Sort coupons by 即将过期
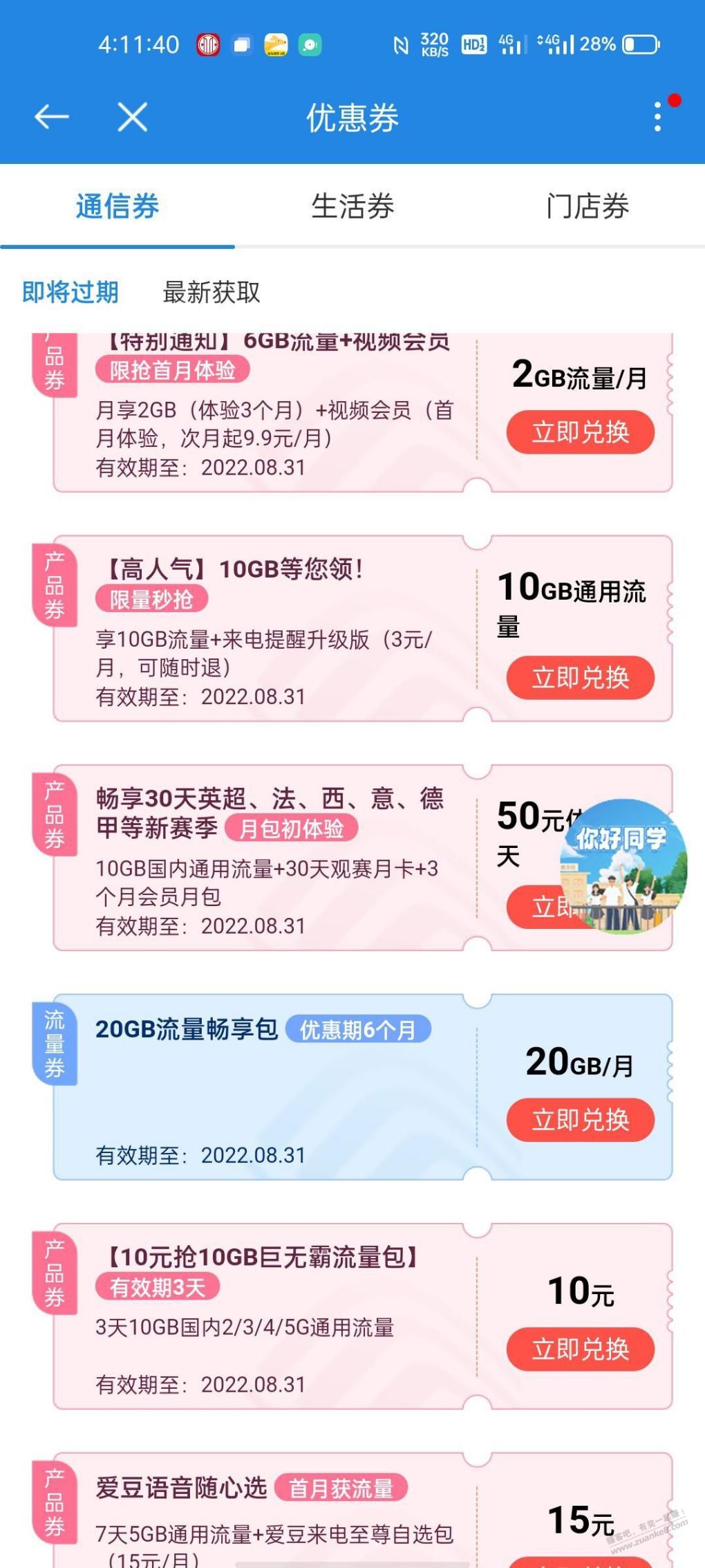The width and height of the screenshot is (705, 1568). point(70,292)
